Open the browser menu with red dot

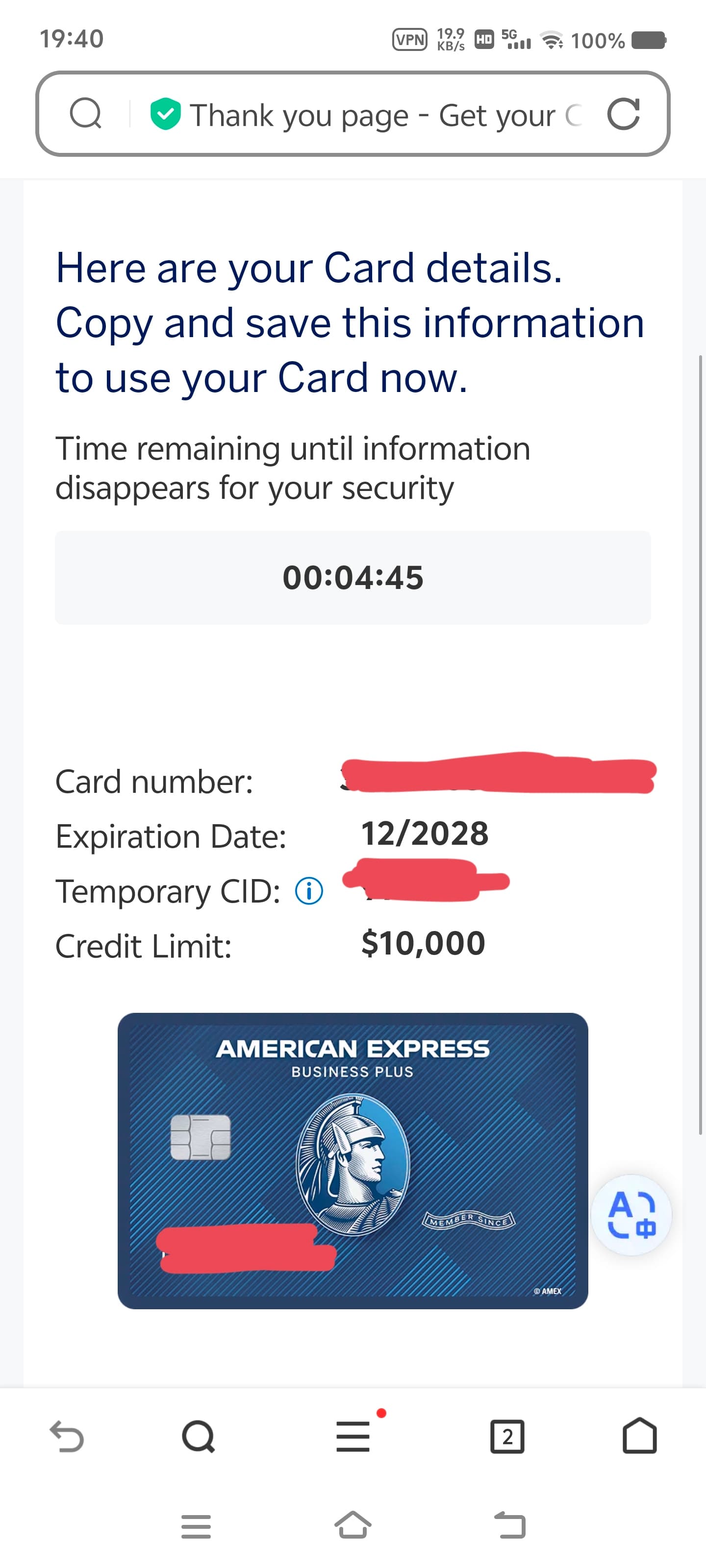[x=353, y=1437]
